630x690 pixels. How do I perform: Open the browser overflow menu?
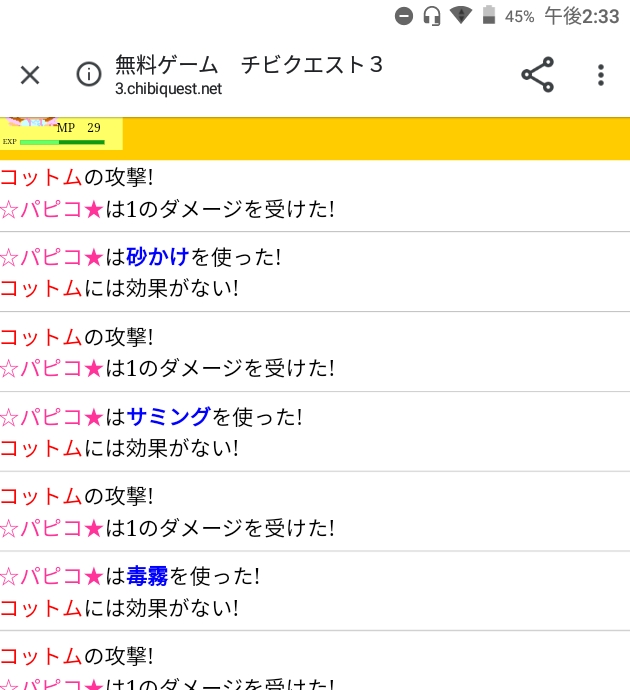[x=600, y=75]
